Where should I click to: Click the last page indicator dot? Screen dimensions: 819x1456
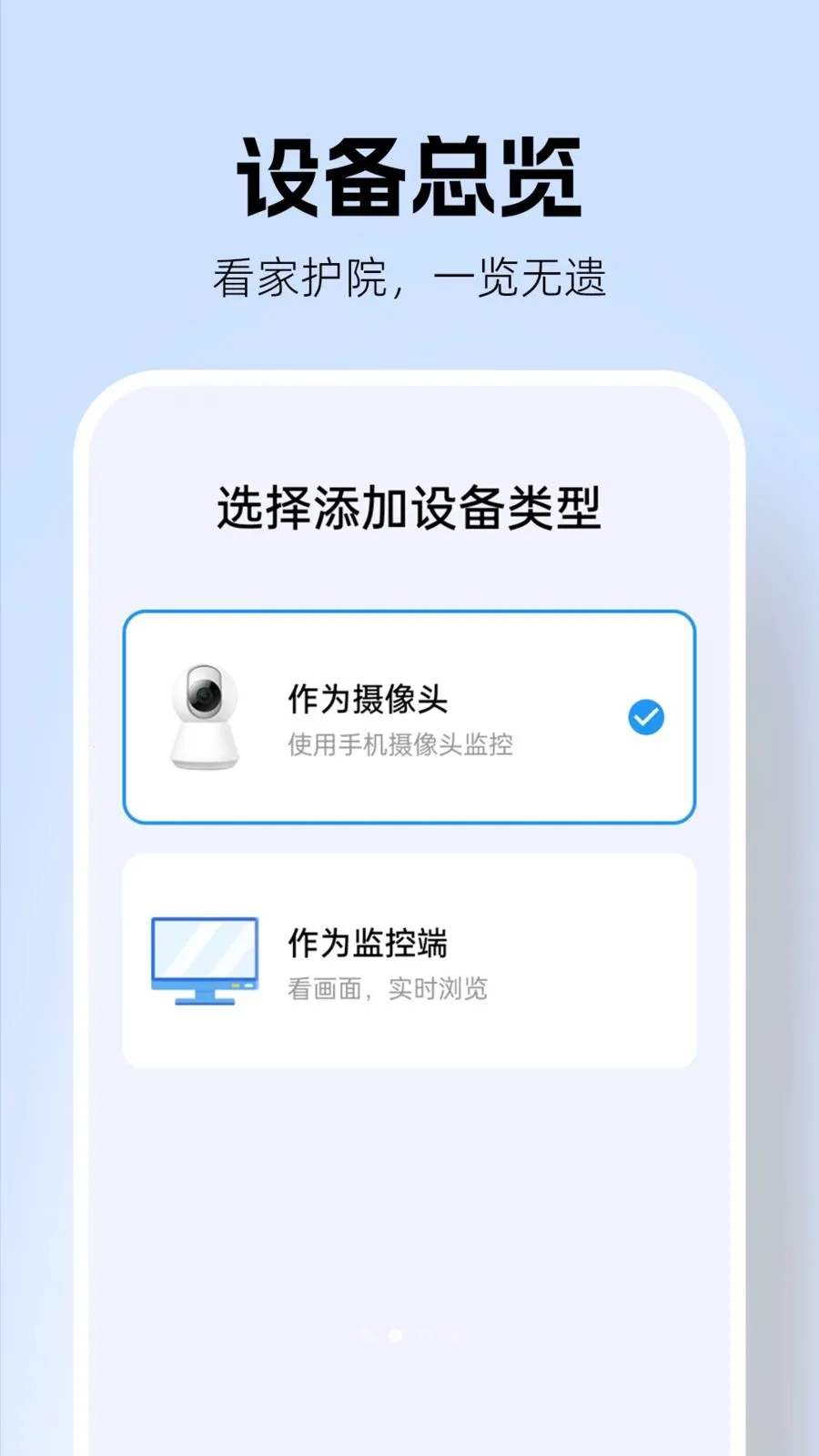tap(450, 1335)
